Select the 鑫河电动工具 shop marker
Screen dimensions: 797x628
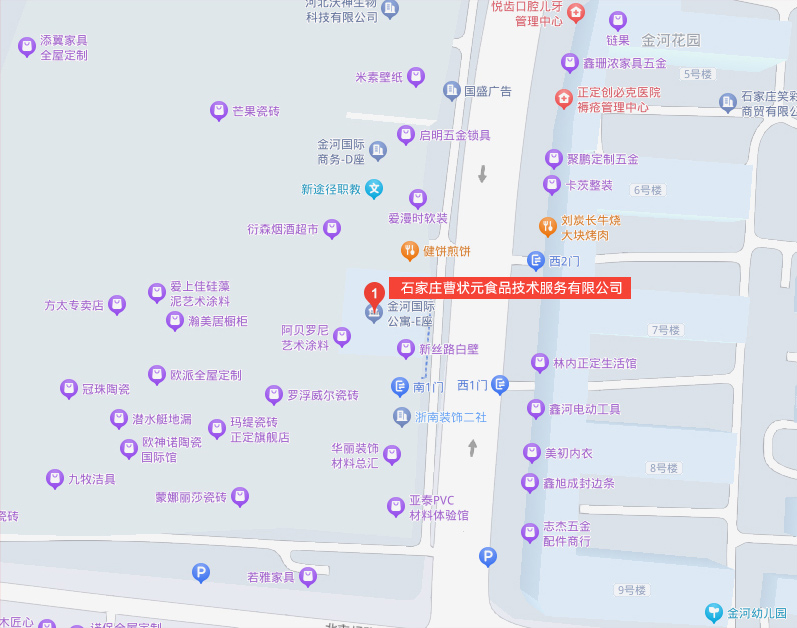click(x=536, y=408)
